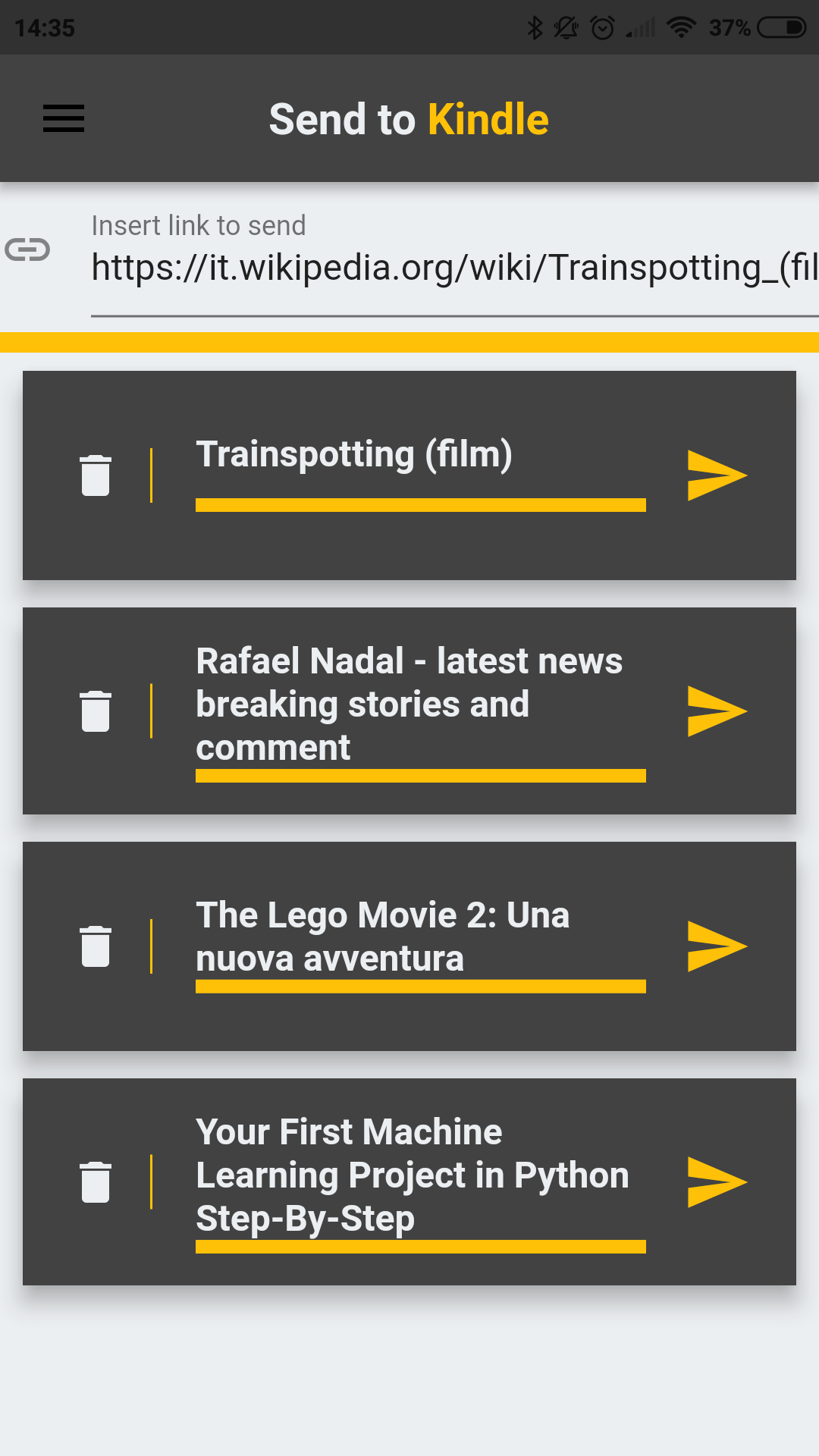Send Trainspotting (film) to Kindle

coord(717,475)
